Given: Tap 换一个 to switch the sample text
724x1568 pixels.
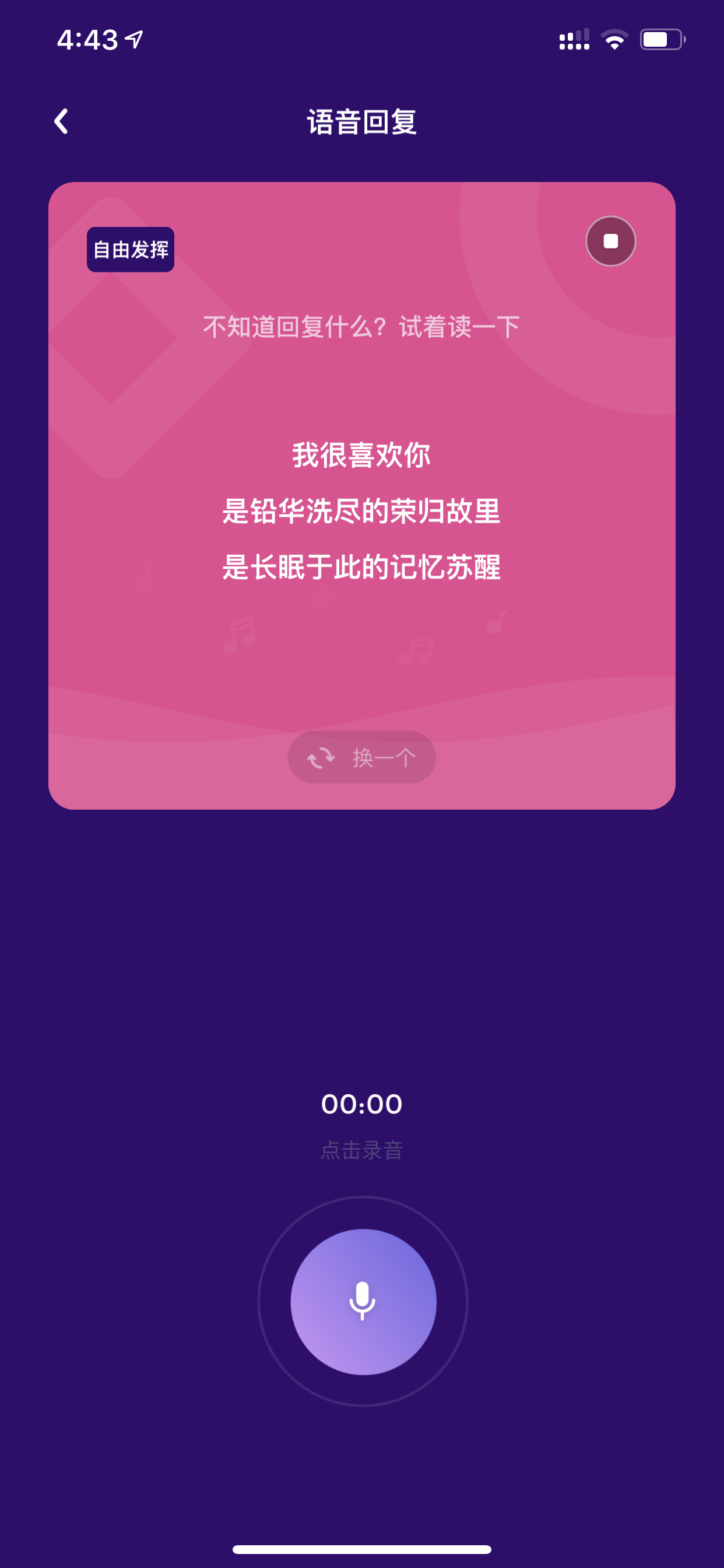Looking at the screenshot, I should (361, 757).
